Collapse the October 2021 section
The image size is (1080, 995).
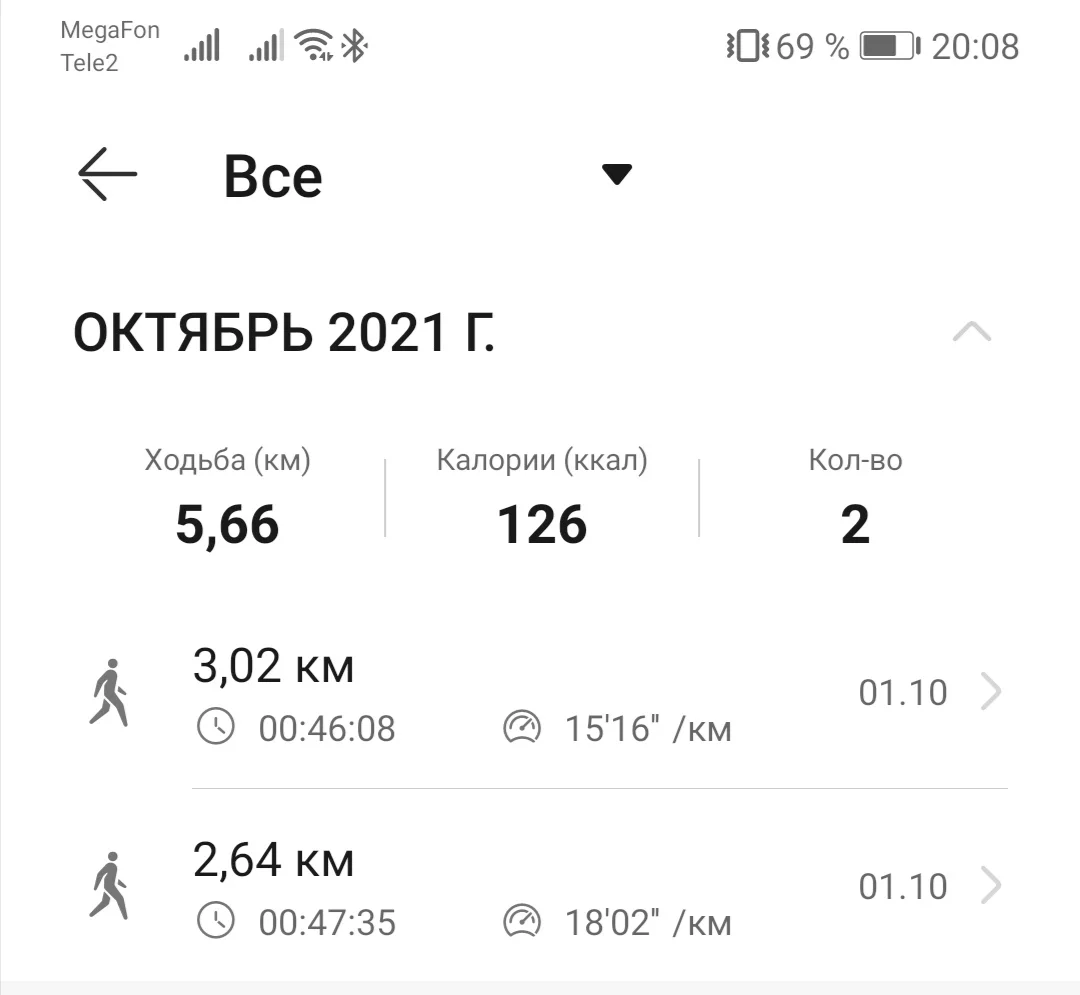coord(971,333)
